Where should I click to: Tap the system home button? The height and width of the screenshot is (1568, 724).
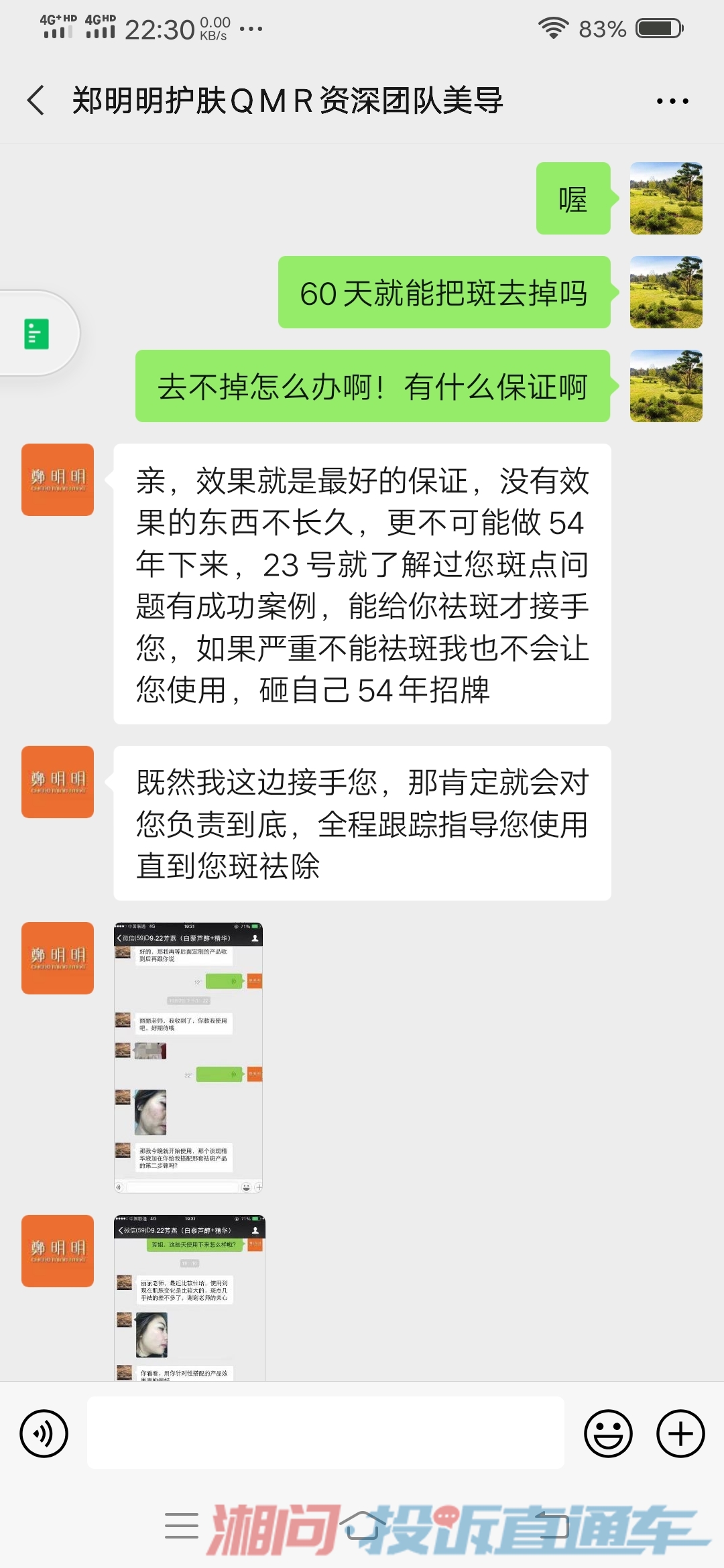click(x=362, y=1526)
